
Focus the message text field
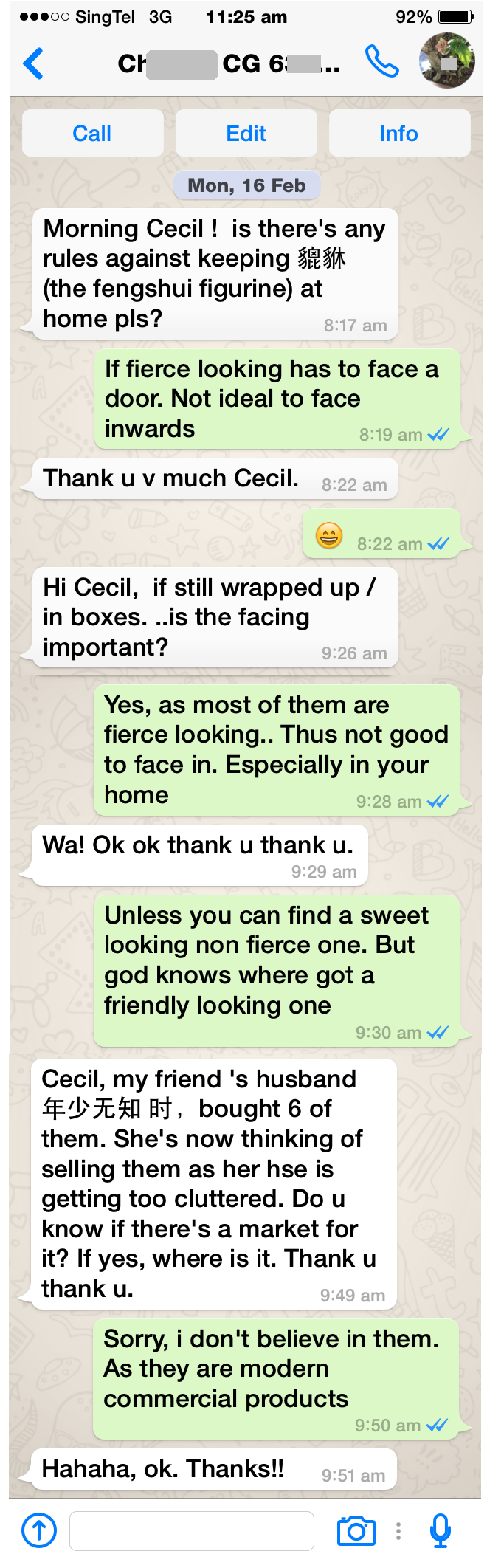pos(192,1531)
